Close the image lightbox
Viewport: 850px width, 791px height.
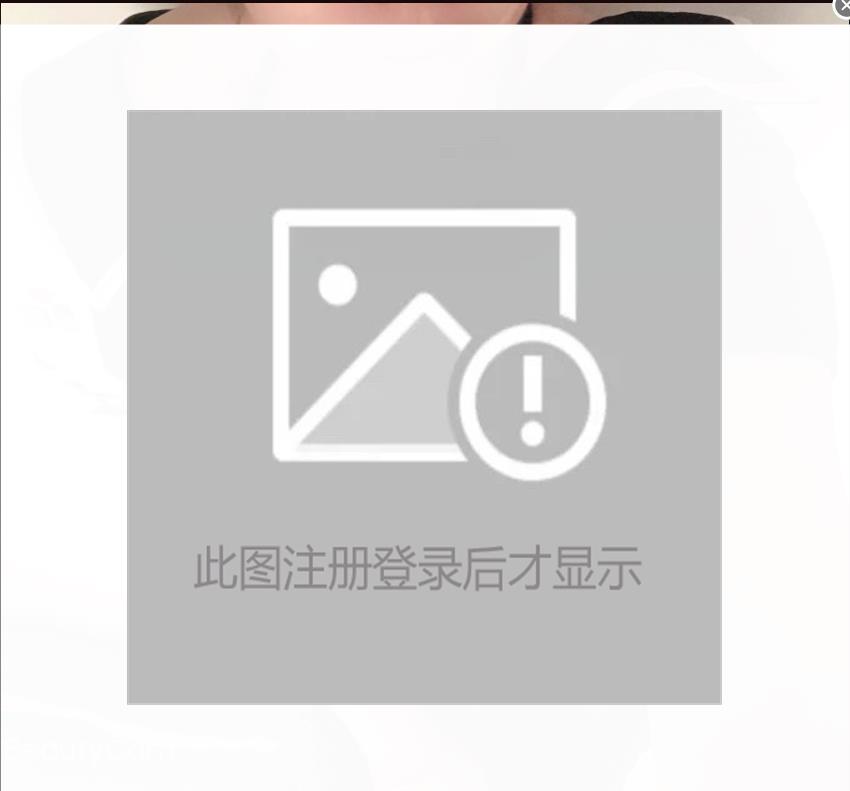843,7
